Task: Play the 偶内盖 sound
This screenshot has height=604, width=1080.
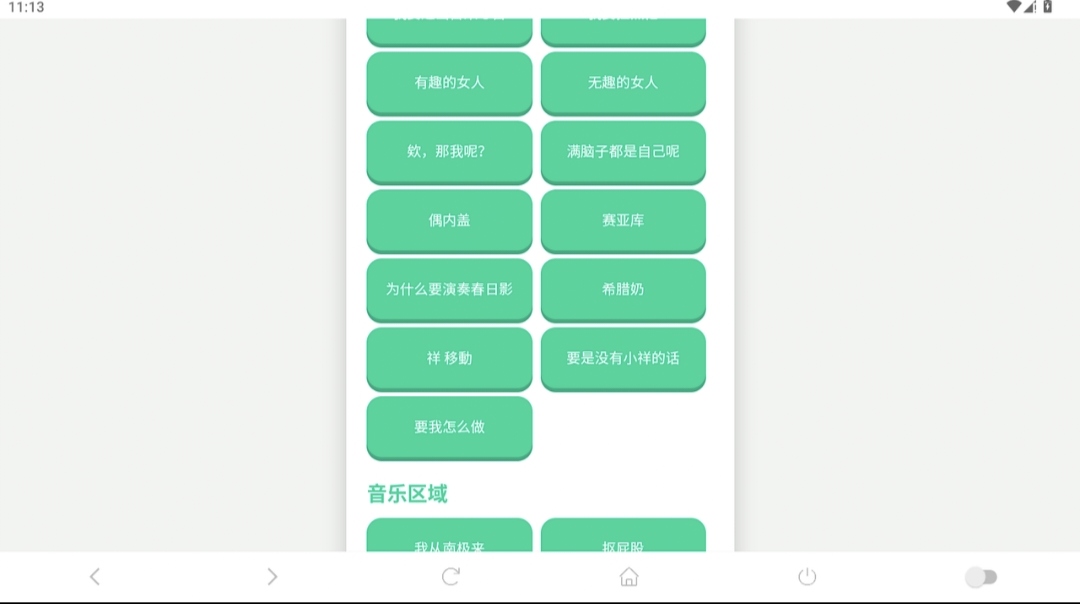Action: point(449,220)
